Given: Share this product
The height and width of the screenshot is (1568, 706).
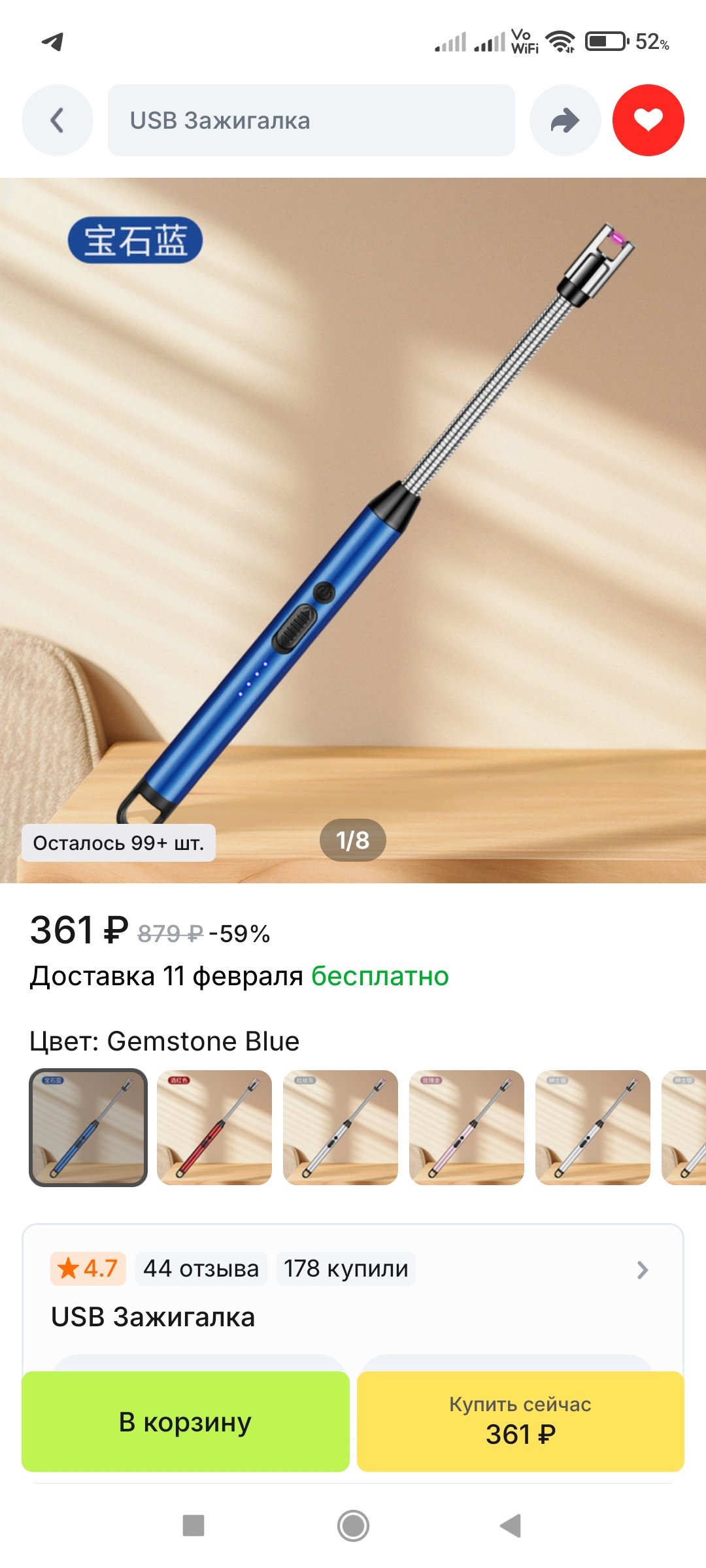Looking at the screenshot, I should click(565, 120).
